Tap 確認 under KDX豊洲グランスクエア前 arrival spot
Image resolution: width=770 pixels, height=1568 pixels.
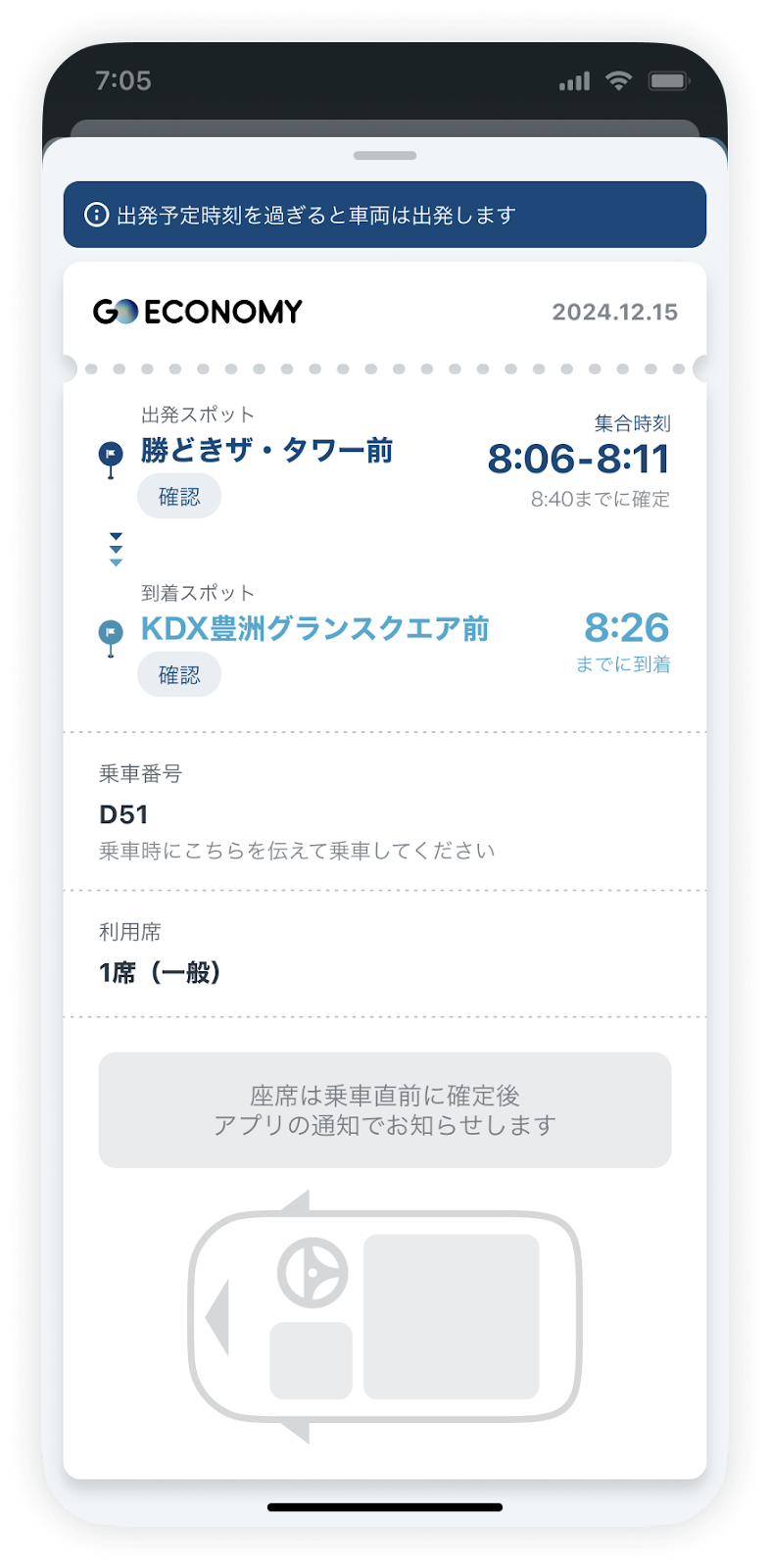[x=179, y=675]
